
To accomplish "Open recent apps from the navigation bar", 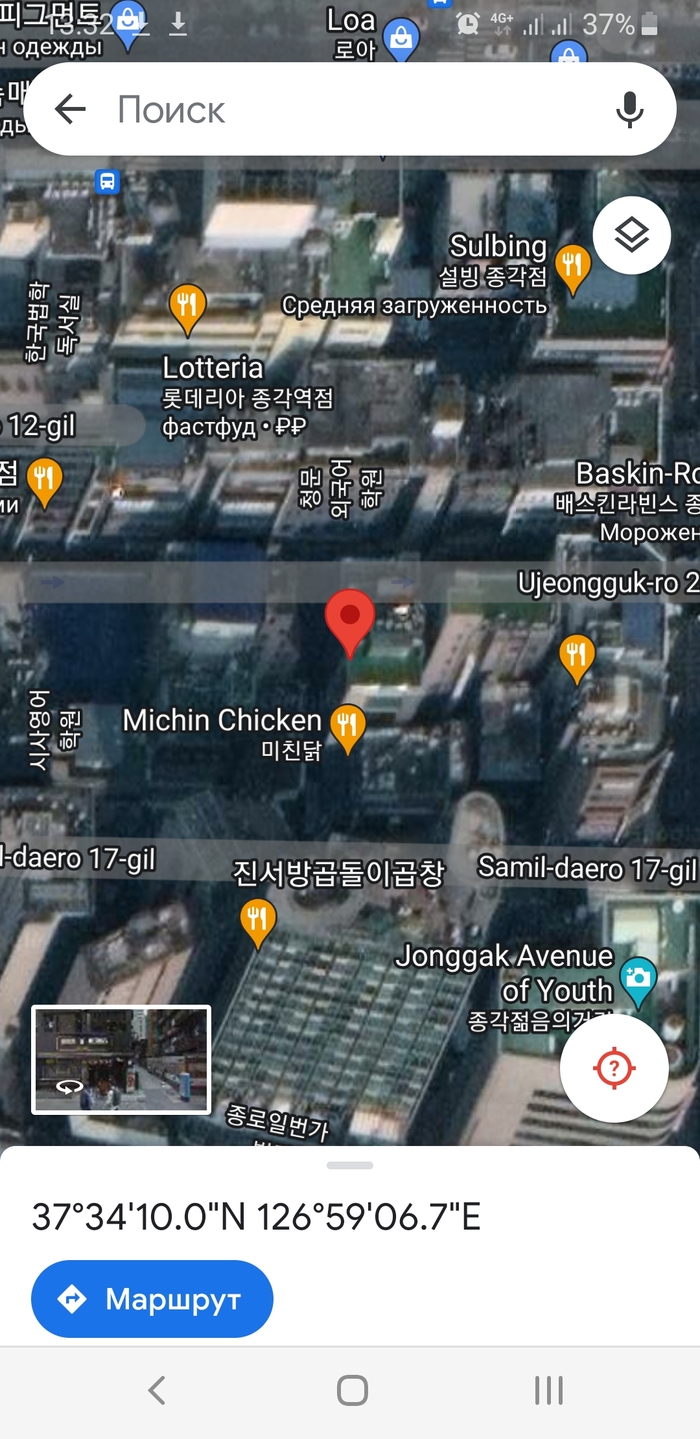I will pyautogui.click(x=548, y=1390).
